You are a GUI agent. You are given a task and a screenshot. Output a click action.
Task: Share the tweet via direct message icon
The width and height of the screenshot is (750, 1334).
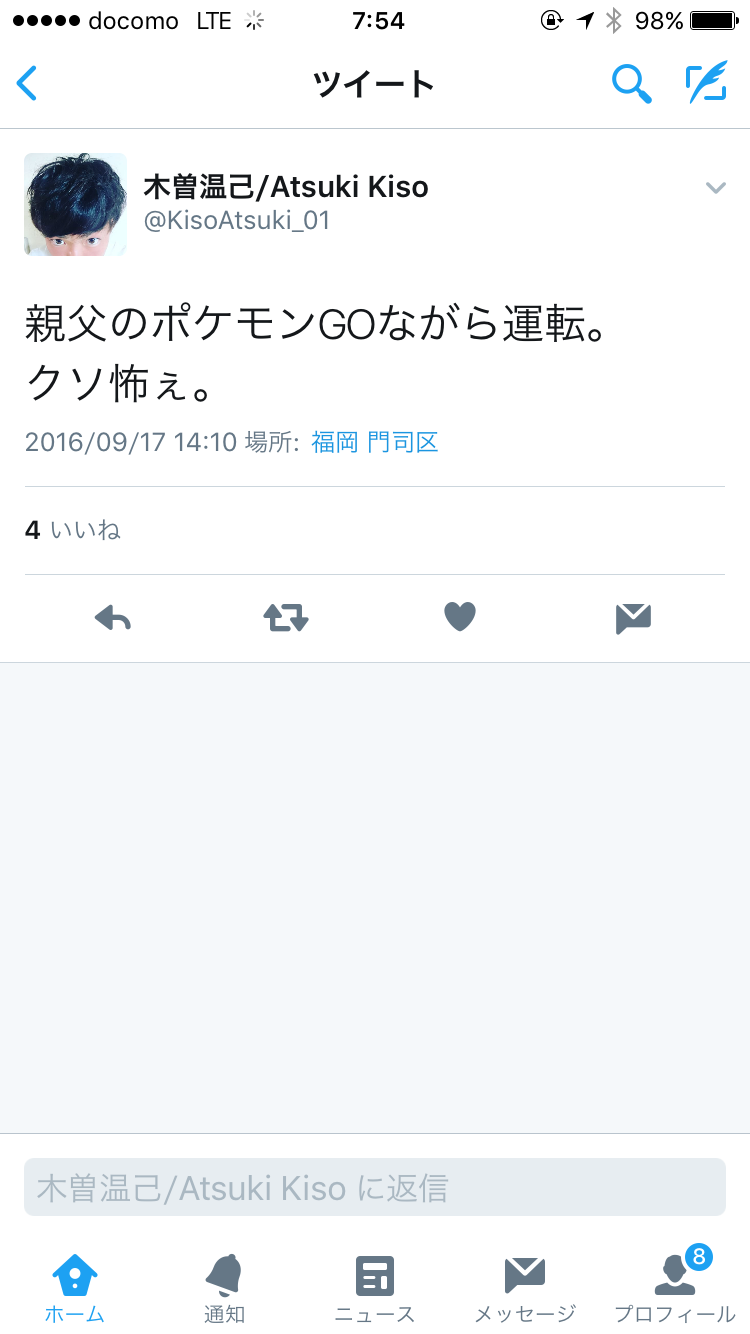click(633, 619)
